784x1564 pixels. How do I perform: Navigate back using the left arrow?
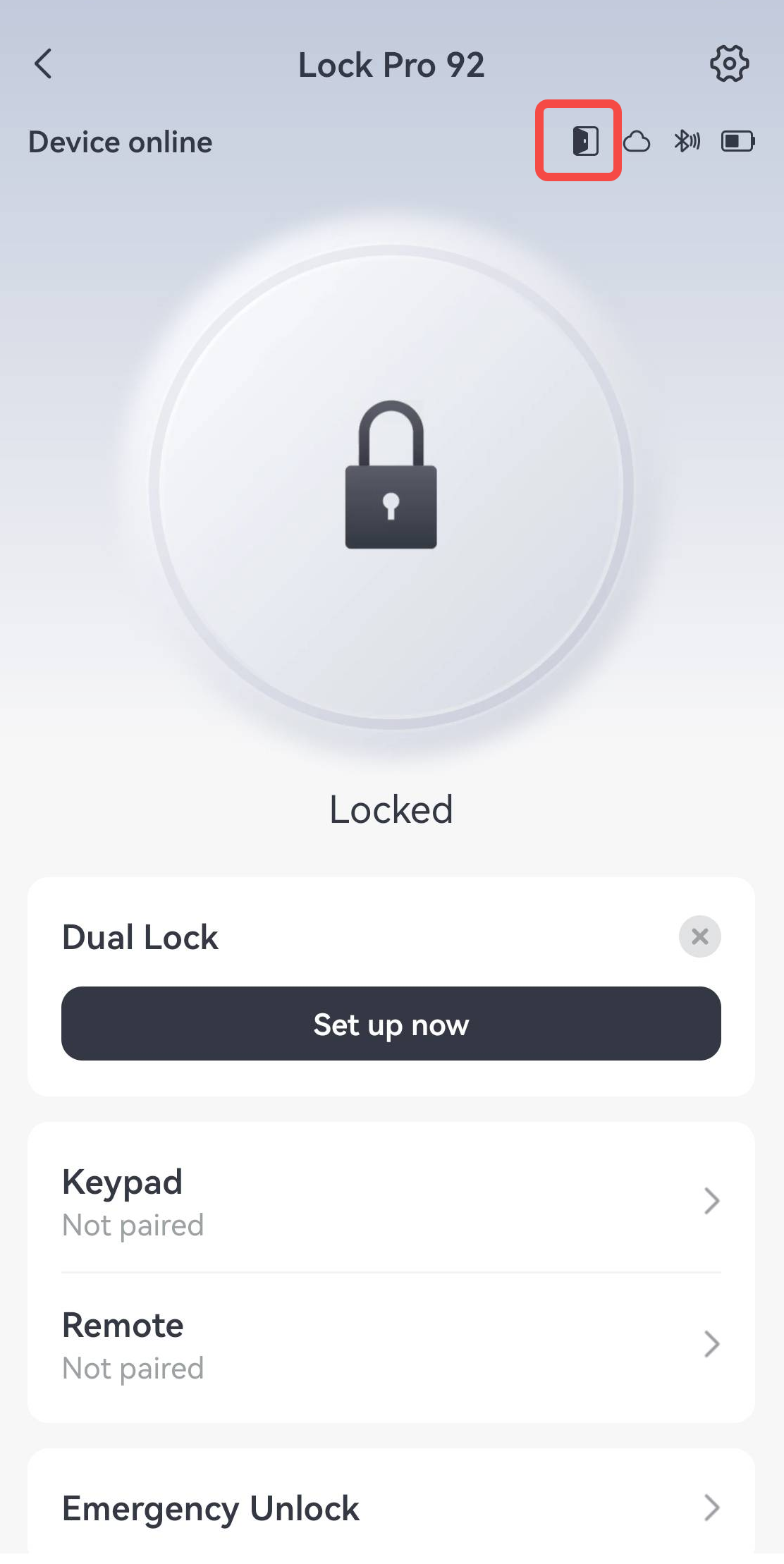[x=42, y=63]
